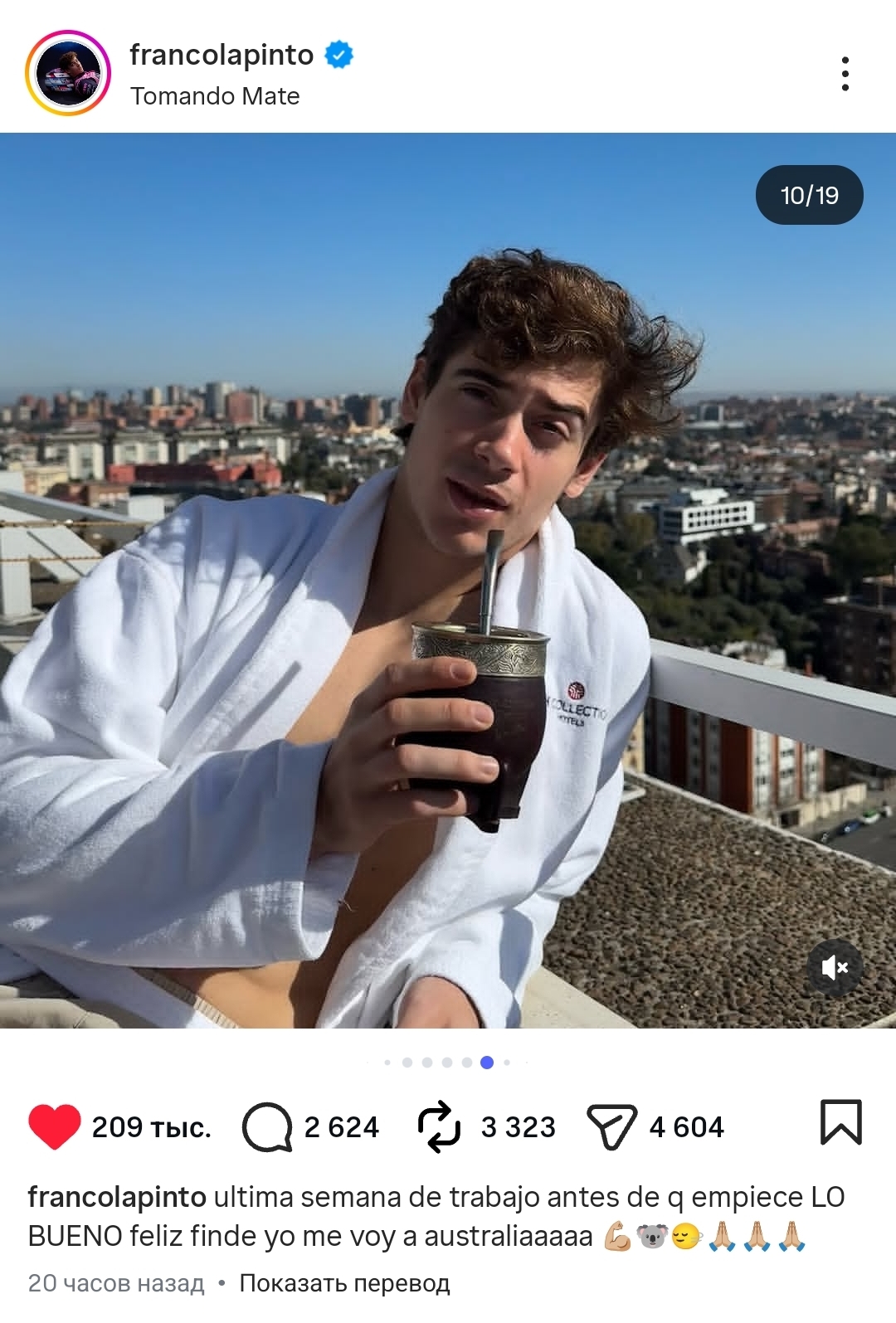This screenshot has height=1323, width=896.
Task: Save the post with the bookmark icon
Action: coord(840,1122)
